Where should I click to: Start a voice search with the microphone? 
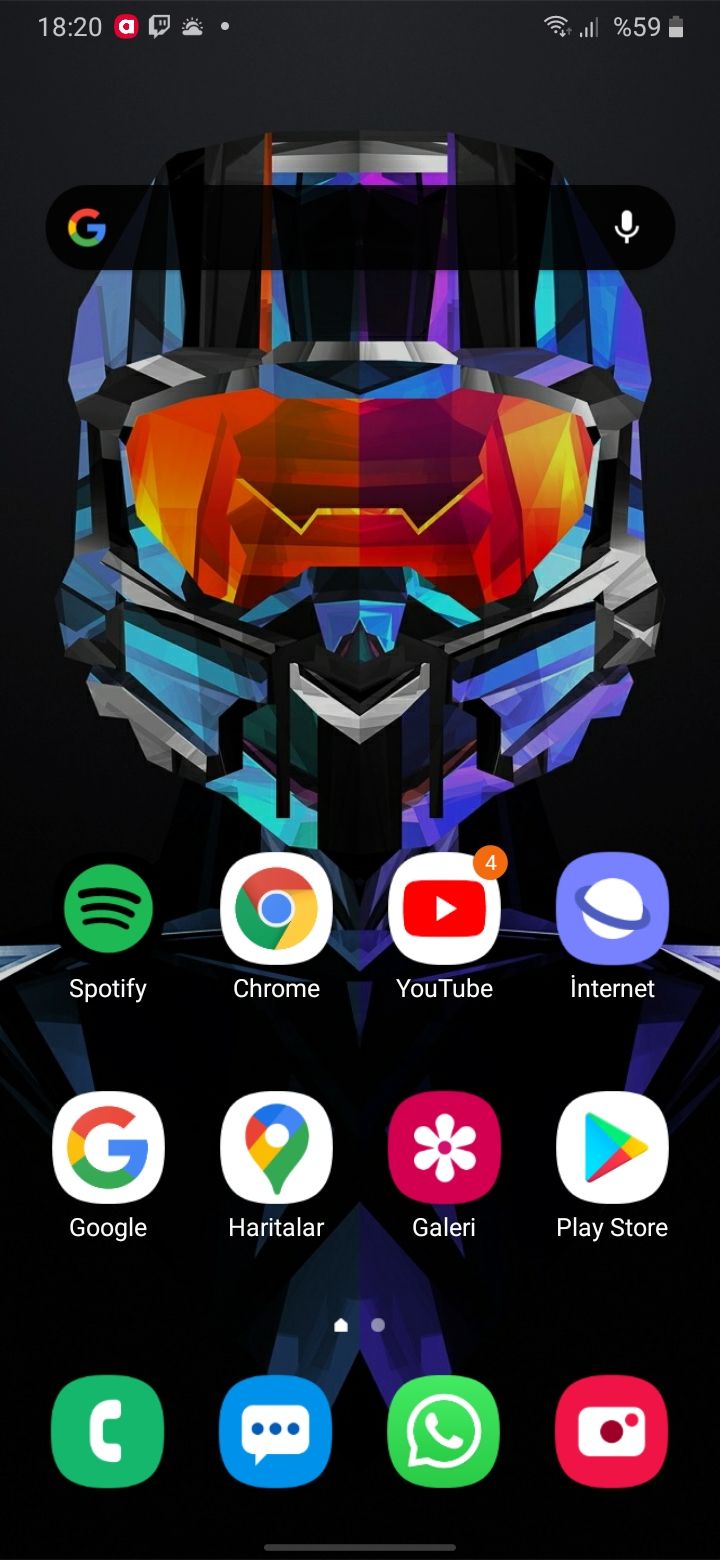click(626, 228)
